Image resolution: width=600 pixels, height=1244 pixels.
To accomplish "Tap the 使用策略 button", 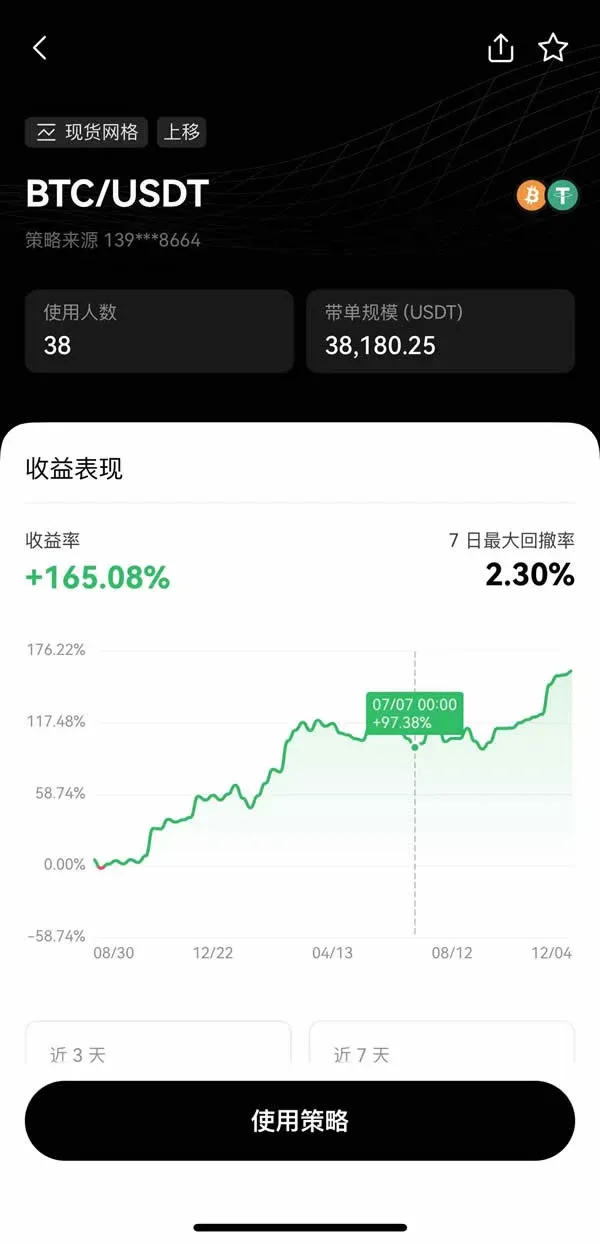I will [300, 1120].
